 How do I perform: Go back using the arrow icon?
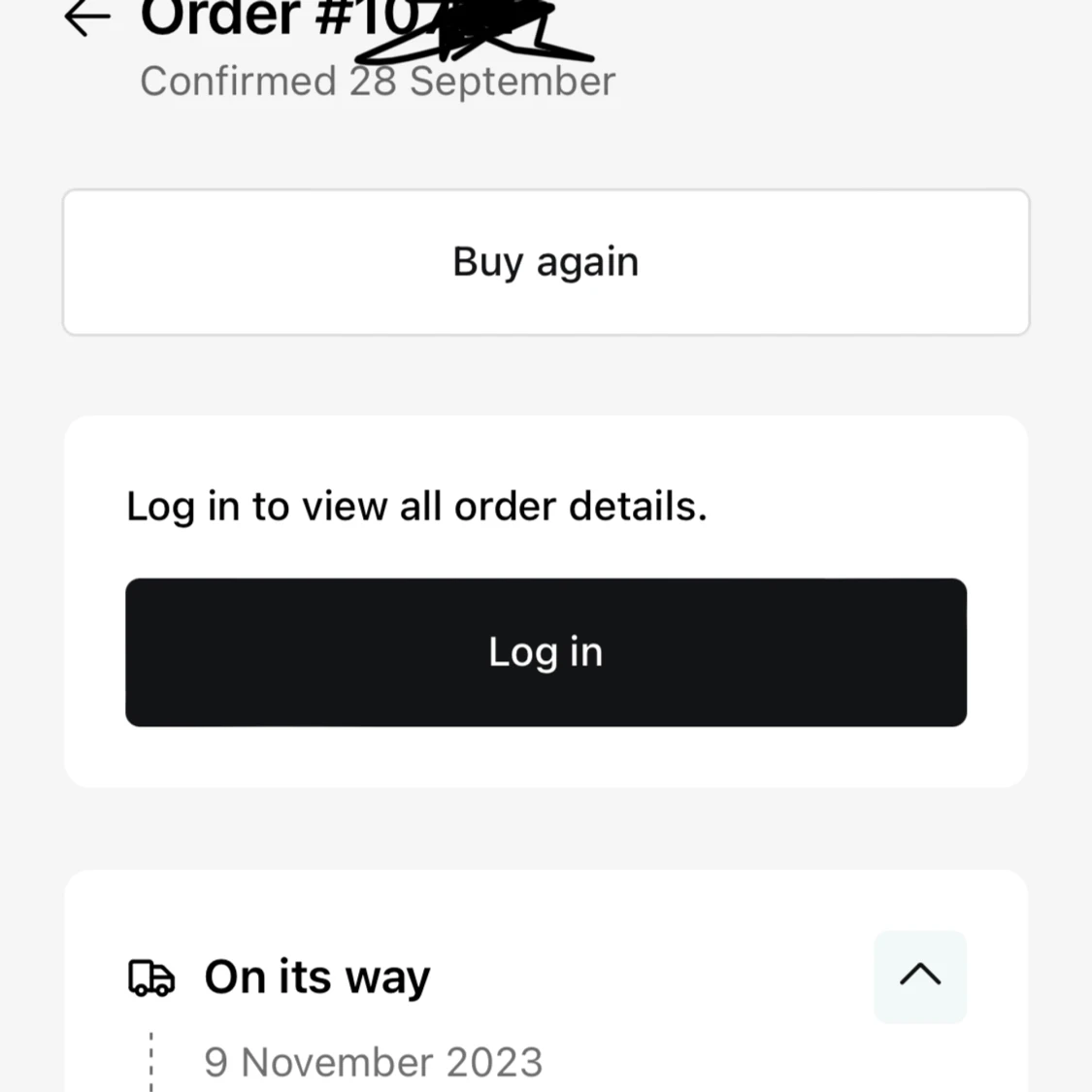[87, 17]
